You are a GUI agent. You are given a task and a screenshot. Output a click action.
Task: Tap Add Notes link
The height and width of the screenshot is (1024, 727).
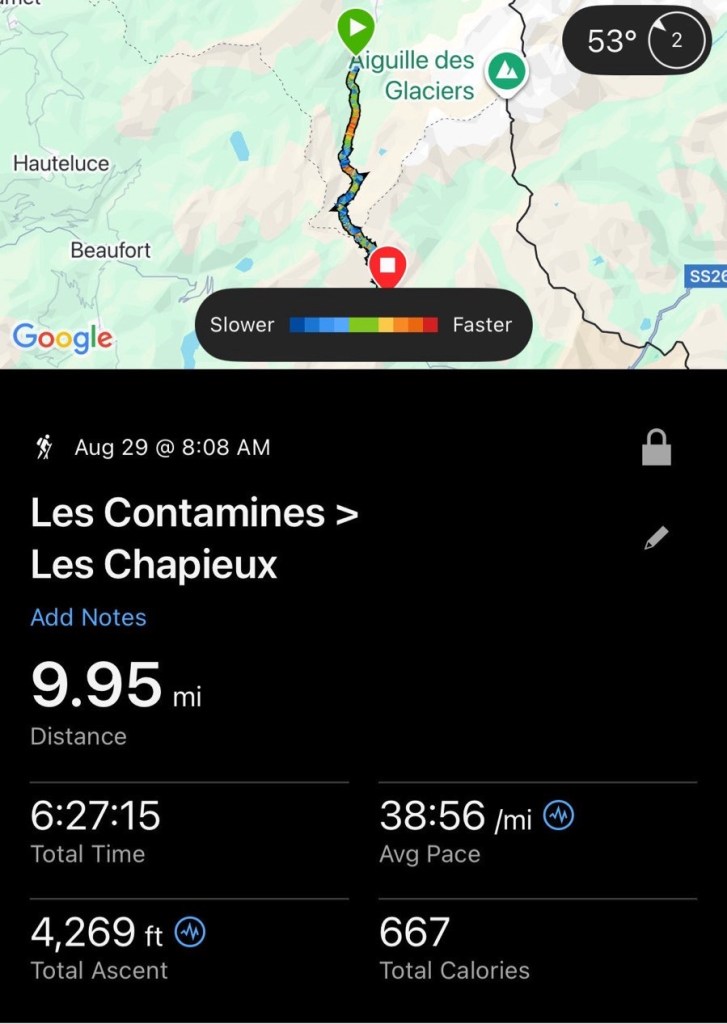click(x=88, y=617)
